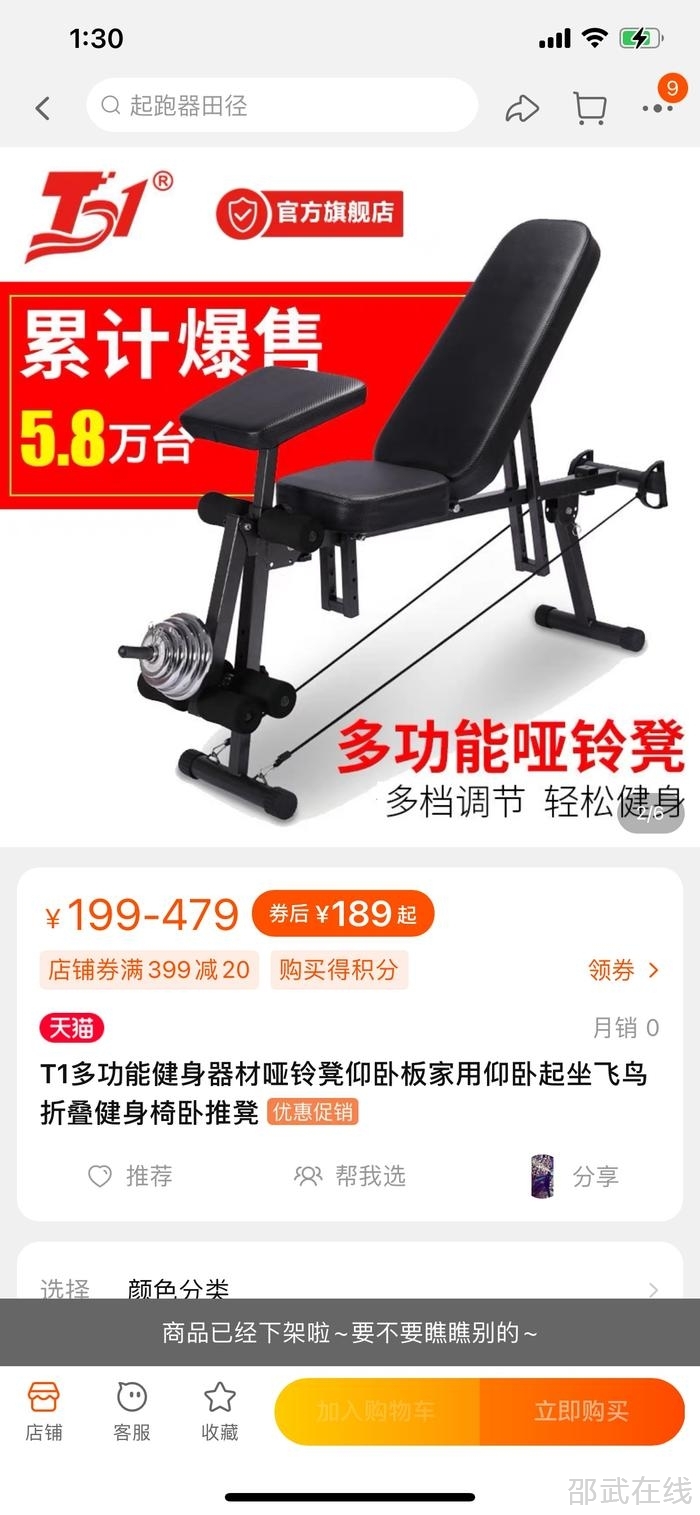
Task: Go back using the arrow icon
Action: (42, 108)
